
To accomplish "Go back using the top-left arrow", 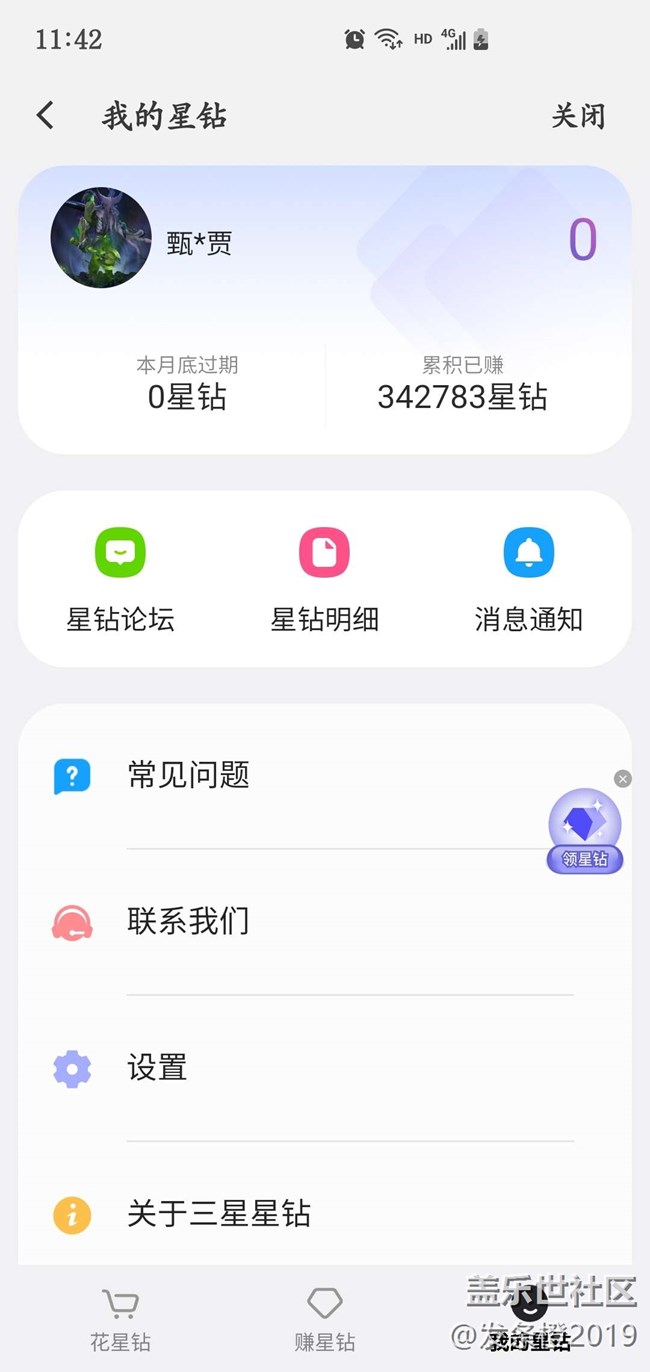I will pyautogui.click(x=45, y=116).
